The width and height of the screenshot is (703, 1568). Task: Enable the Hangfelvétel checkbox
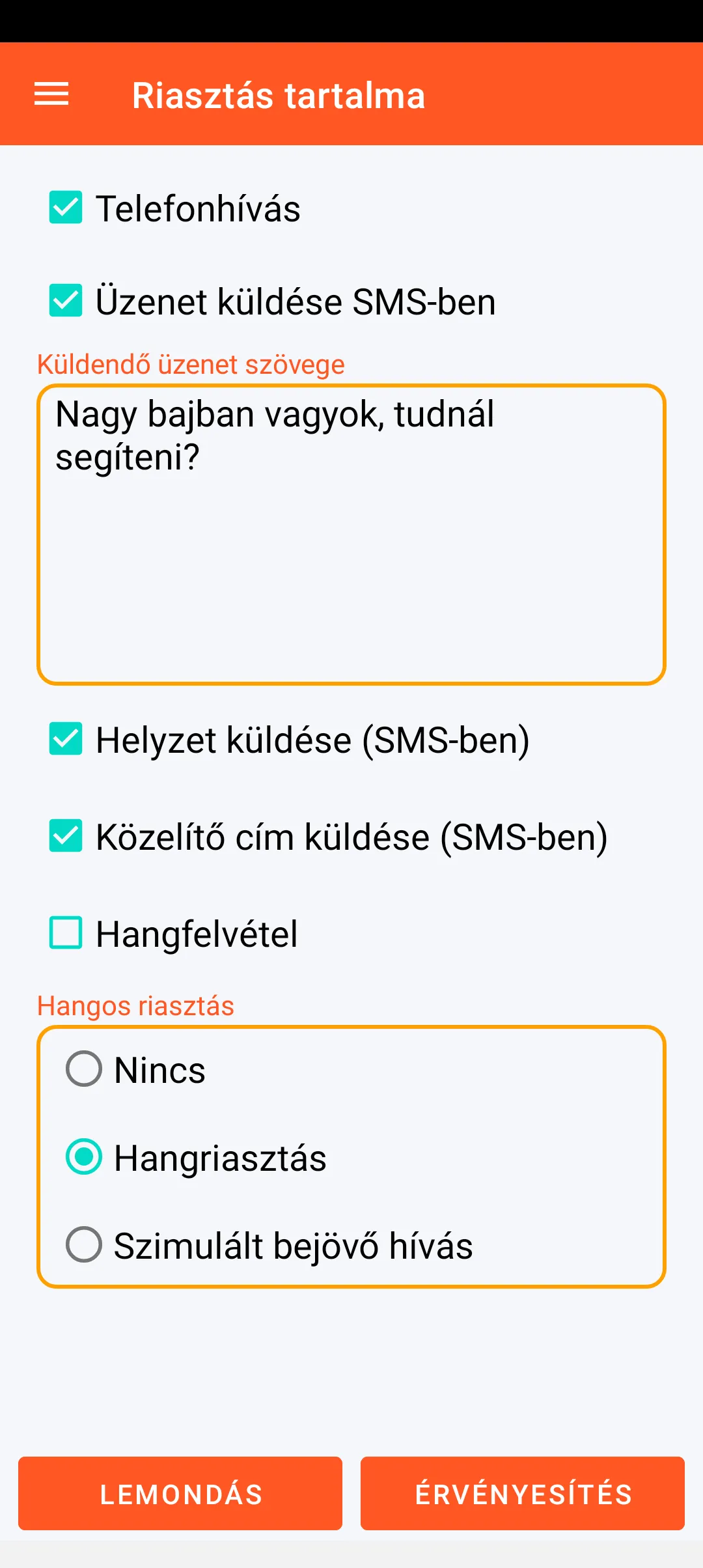[66, 933]
